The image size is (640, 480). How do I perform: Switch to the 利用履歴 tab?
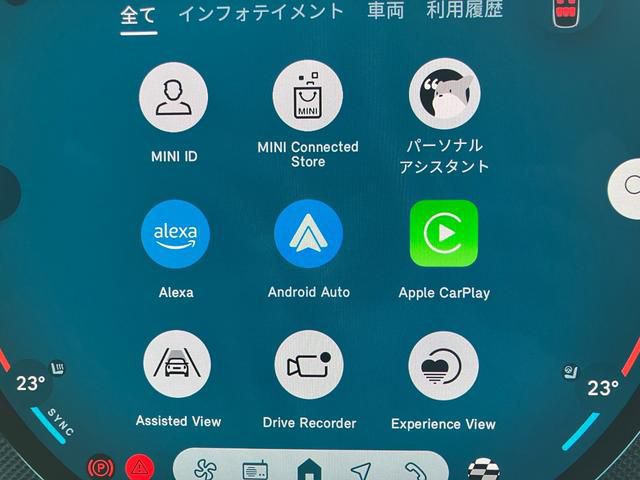point(464,12)
